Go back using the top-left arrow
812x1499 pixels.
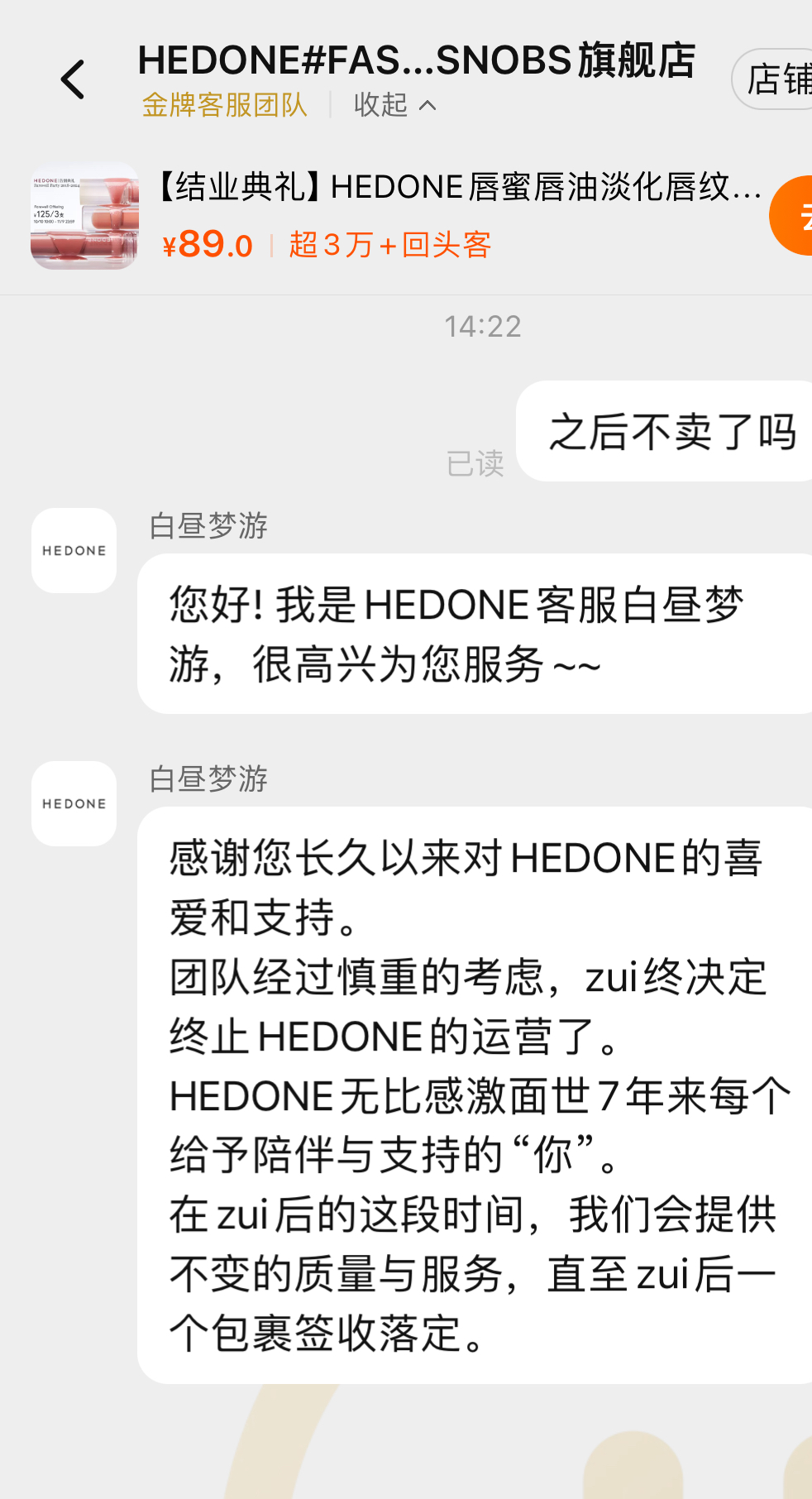pos(73,79)
